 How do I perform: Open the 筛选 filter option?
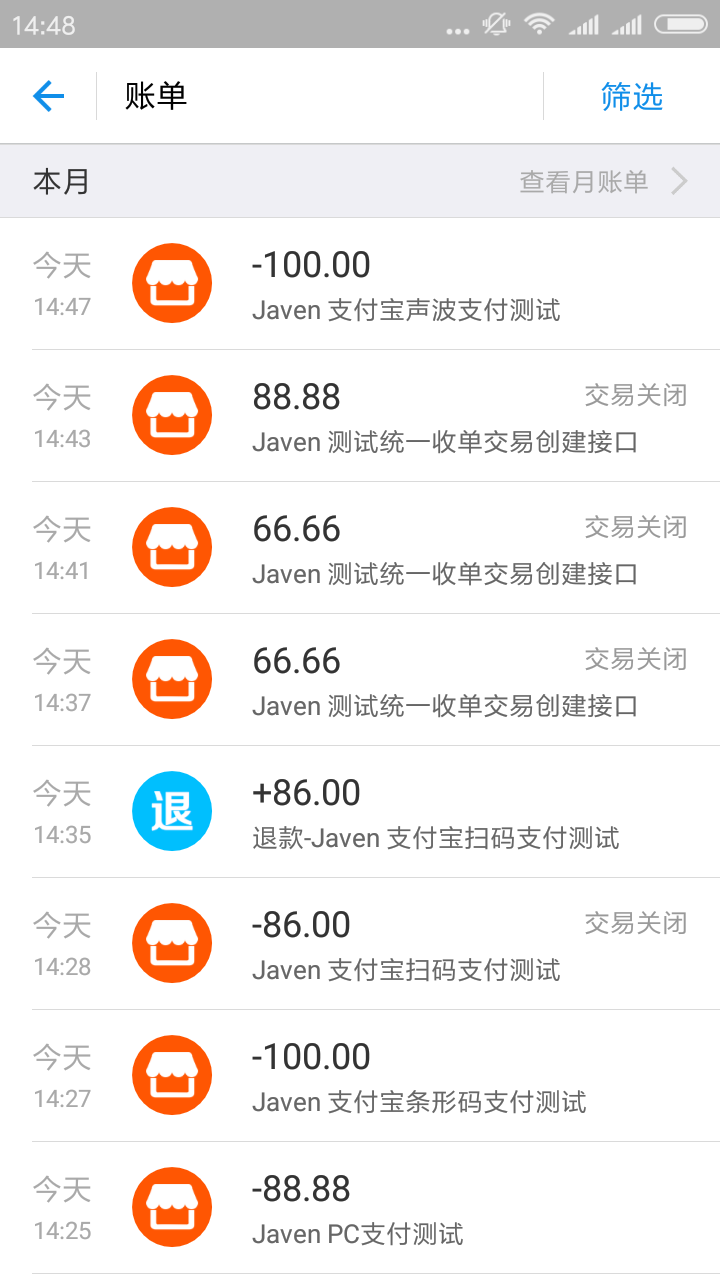coord(631,96)
